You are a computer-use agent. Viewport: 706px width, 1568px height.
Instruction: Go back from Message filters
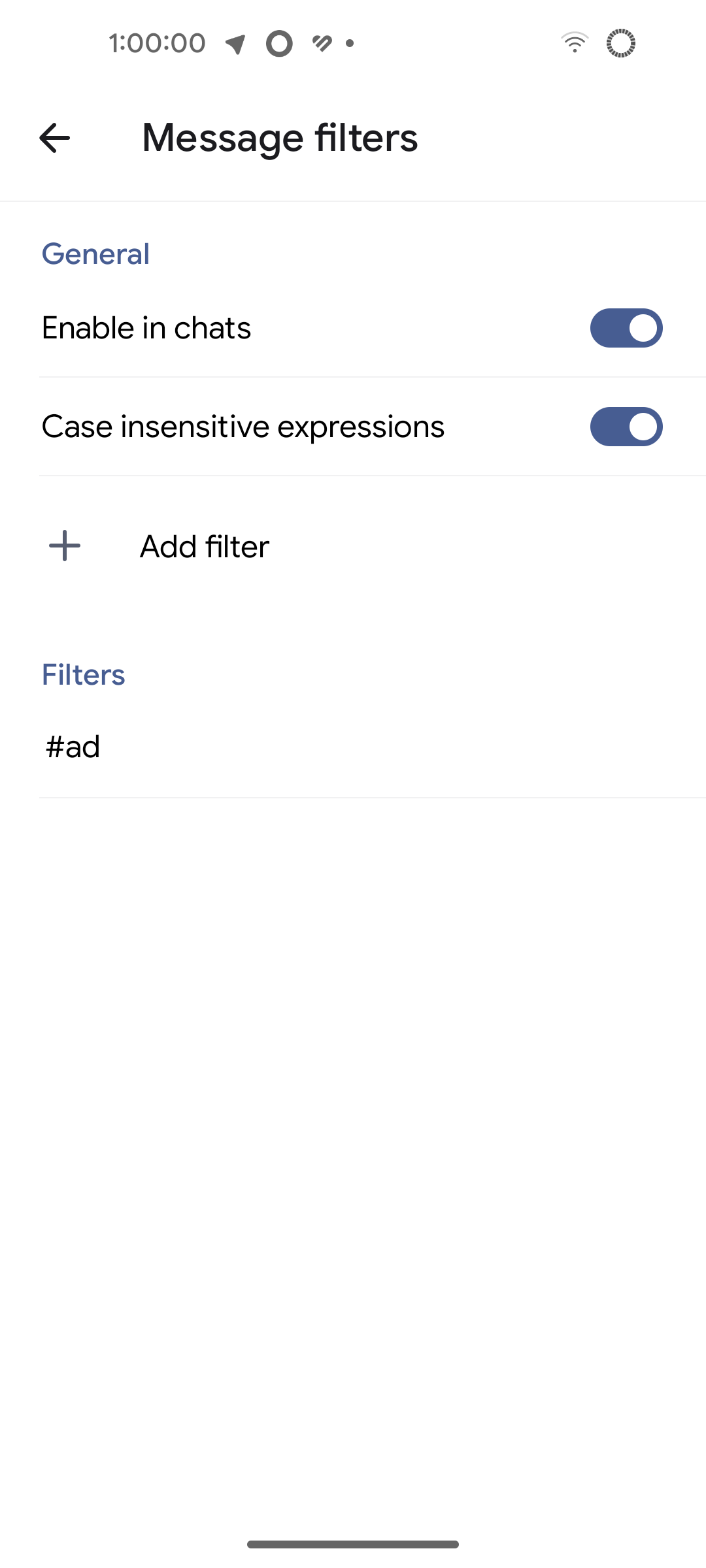tap(55, 138)
